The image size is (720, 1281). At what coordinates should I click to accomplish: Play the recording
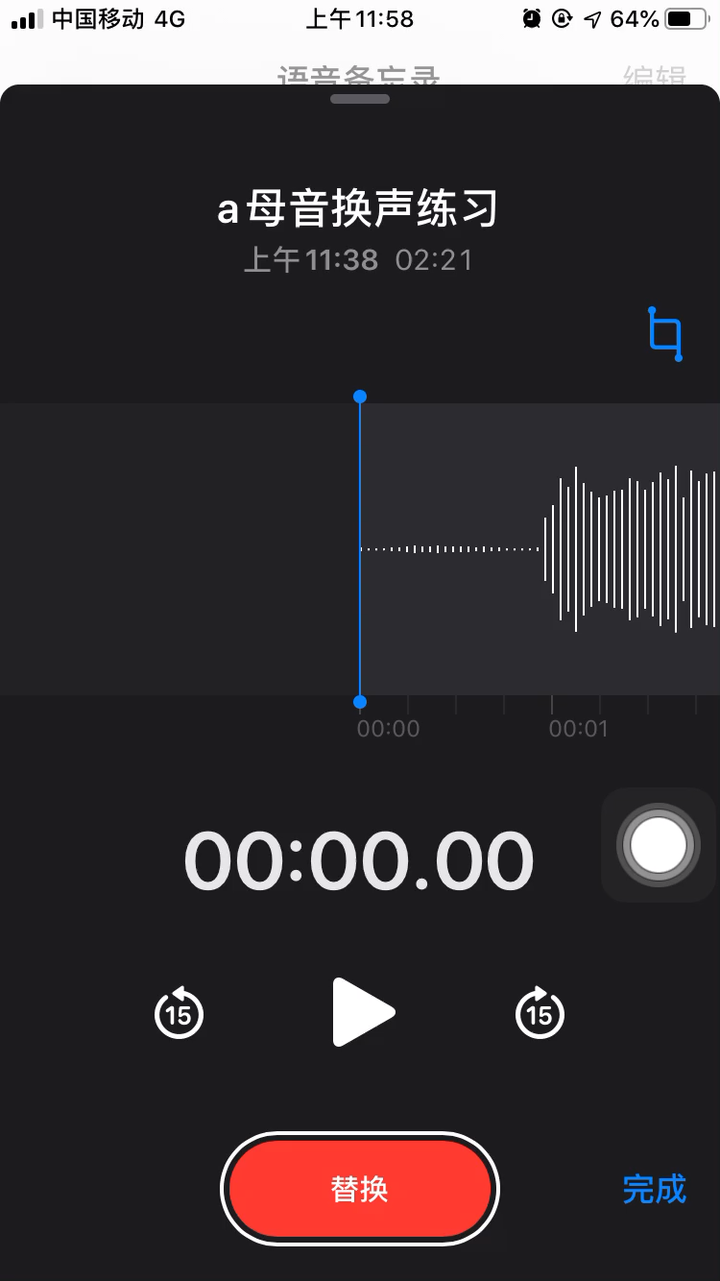coord(363,1012)
